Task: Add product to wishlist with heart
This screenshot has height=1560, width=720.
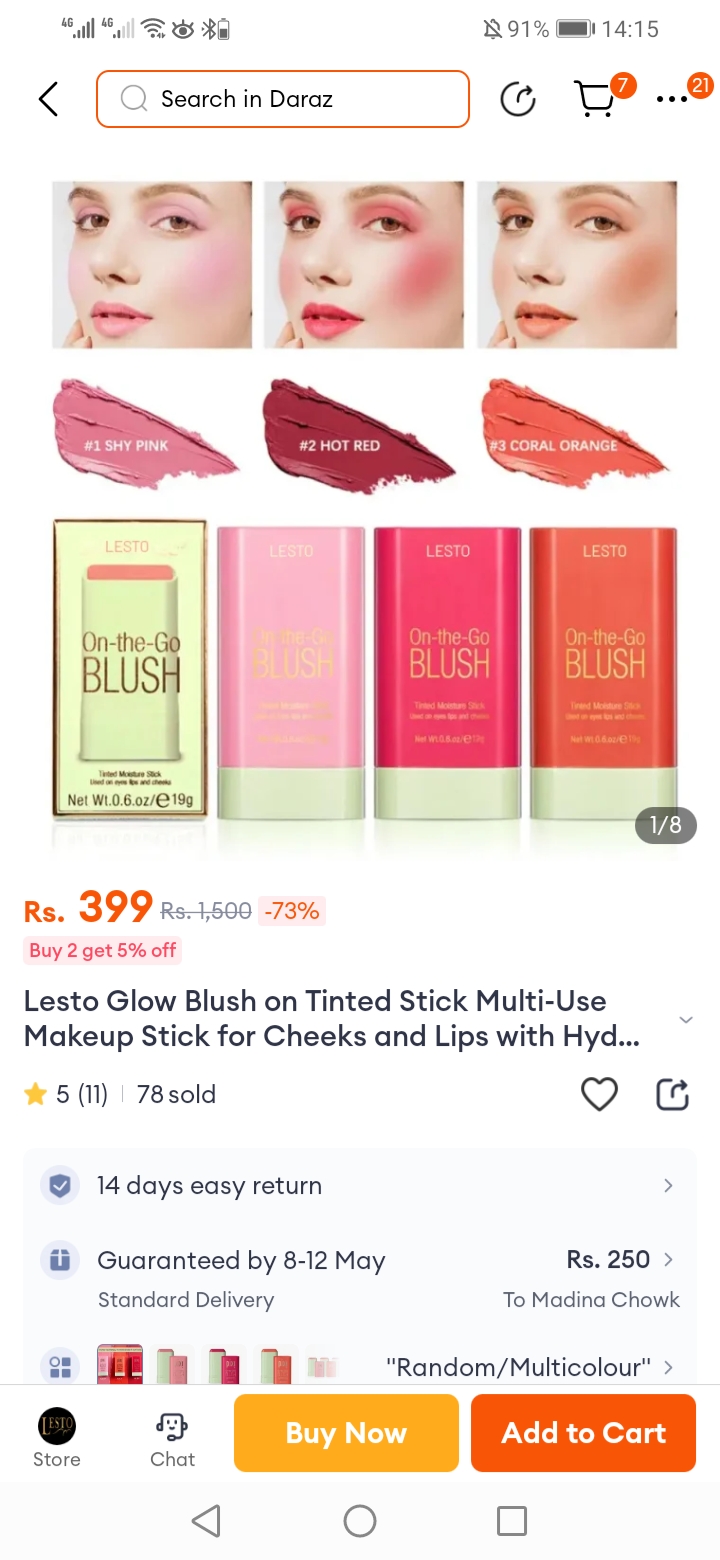Action: click(x=599, y=1094)
